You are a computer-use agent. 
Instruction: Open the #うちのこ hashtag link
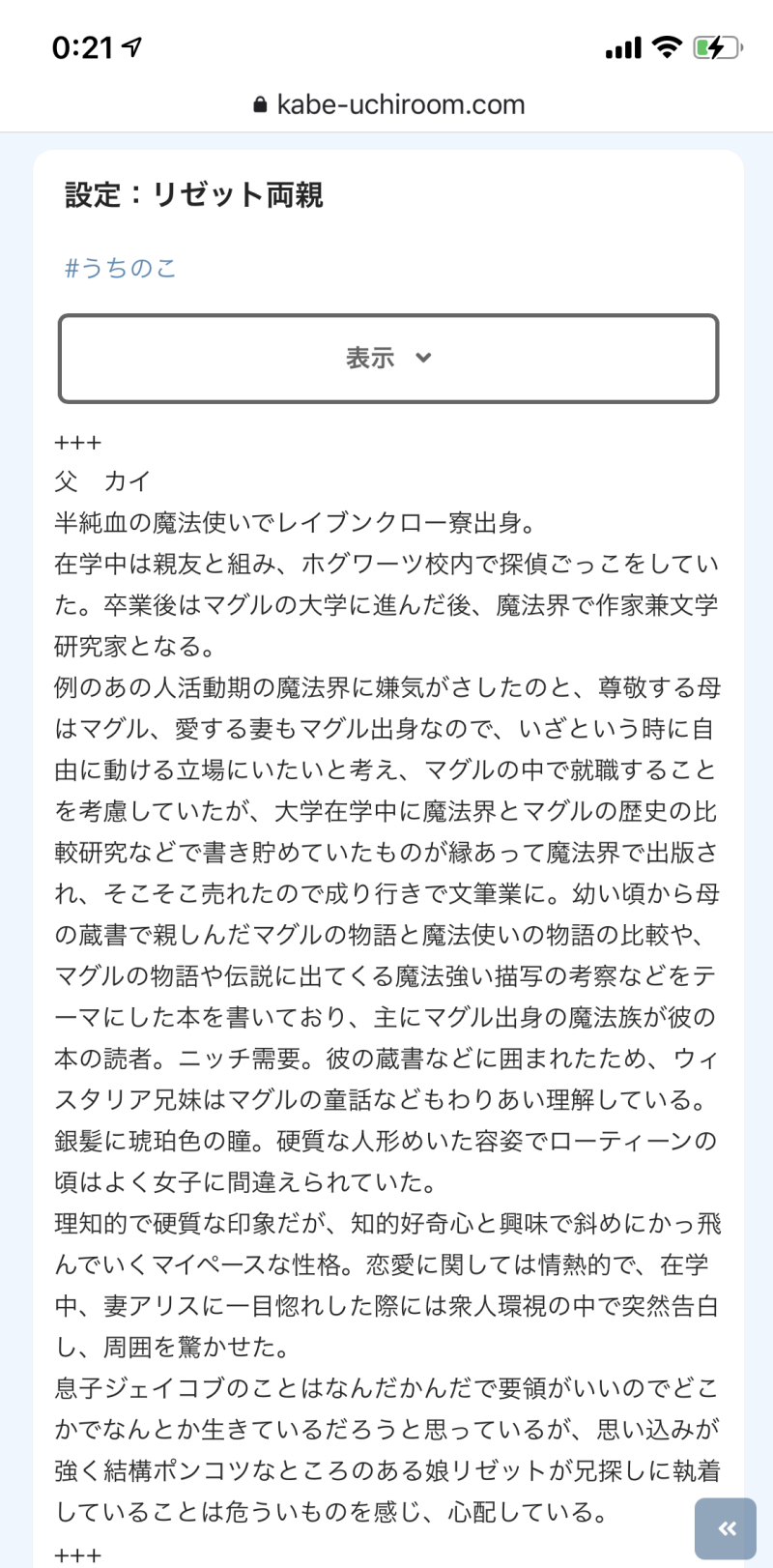[x=121, y=268]
